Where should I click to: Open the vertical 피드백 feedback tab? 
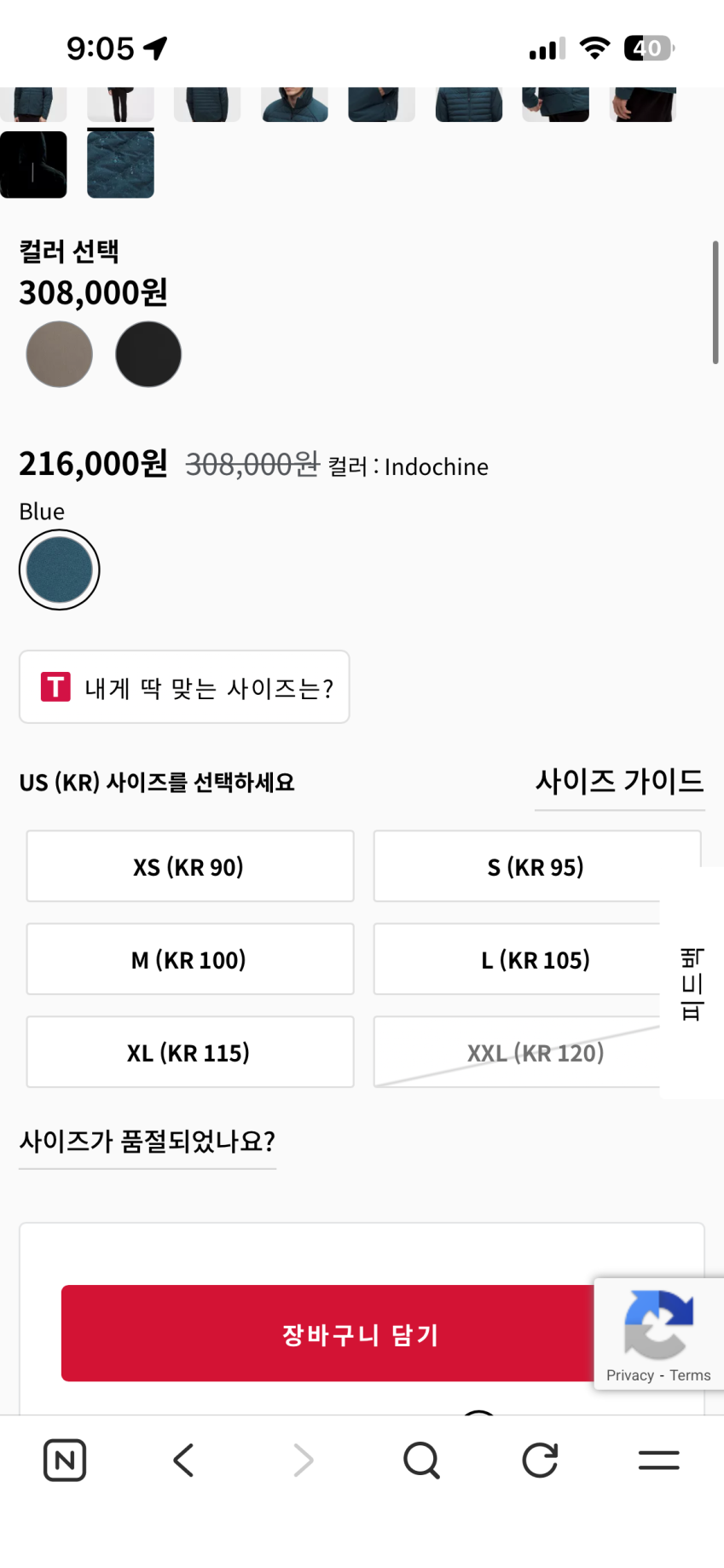click(x=692, y=983)
